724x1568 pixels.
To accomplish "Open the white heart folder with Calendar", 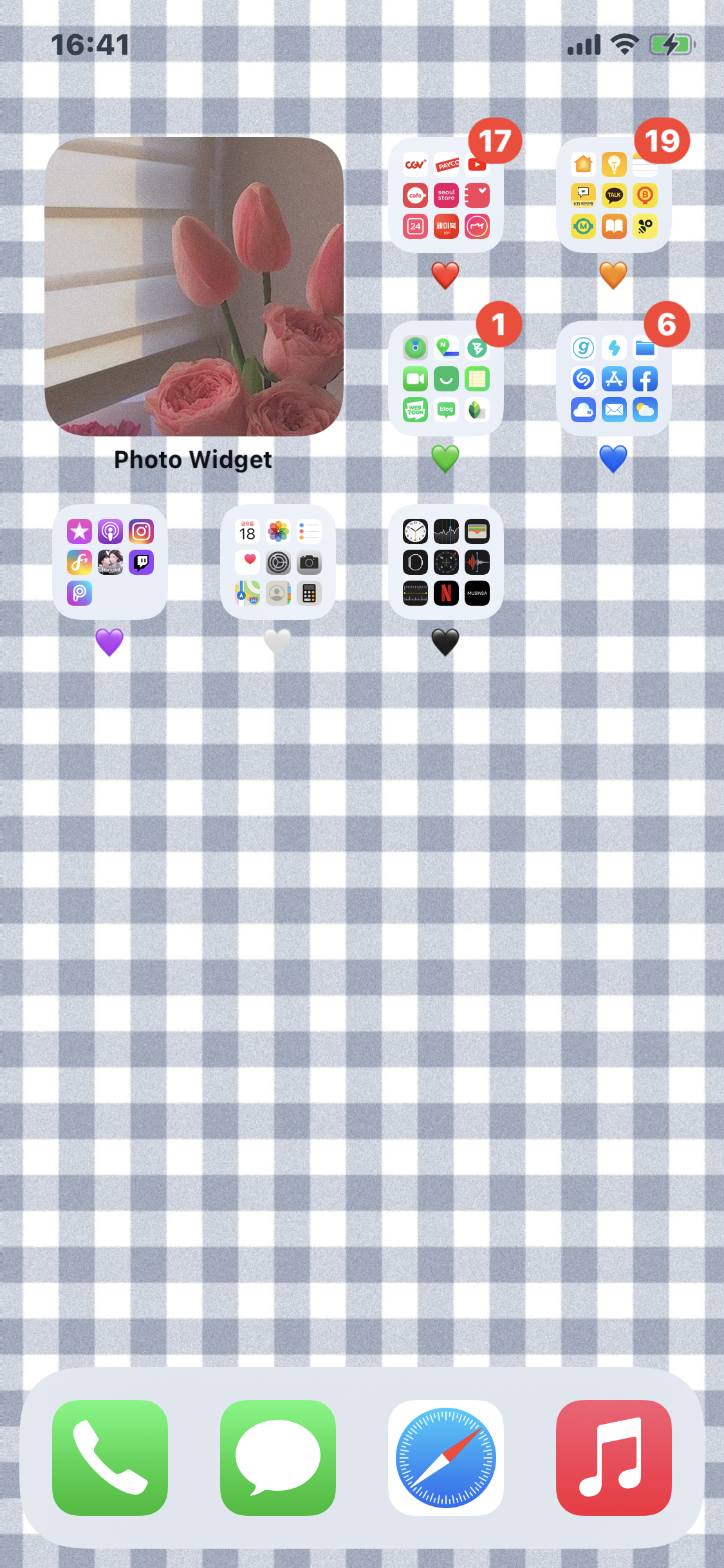I will tap(278, 562).
